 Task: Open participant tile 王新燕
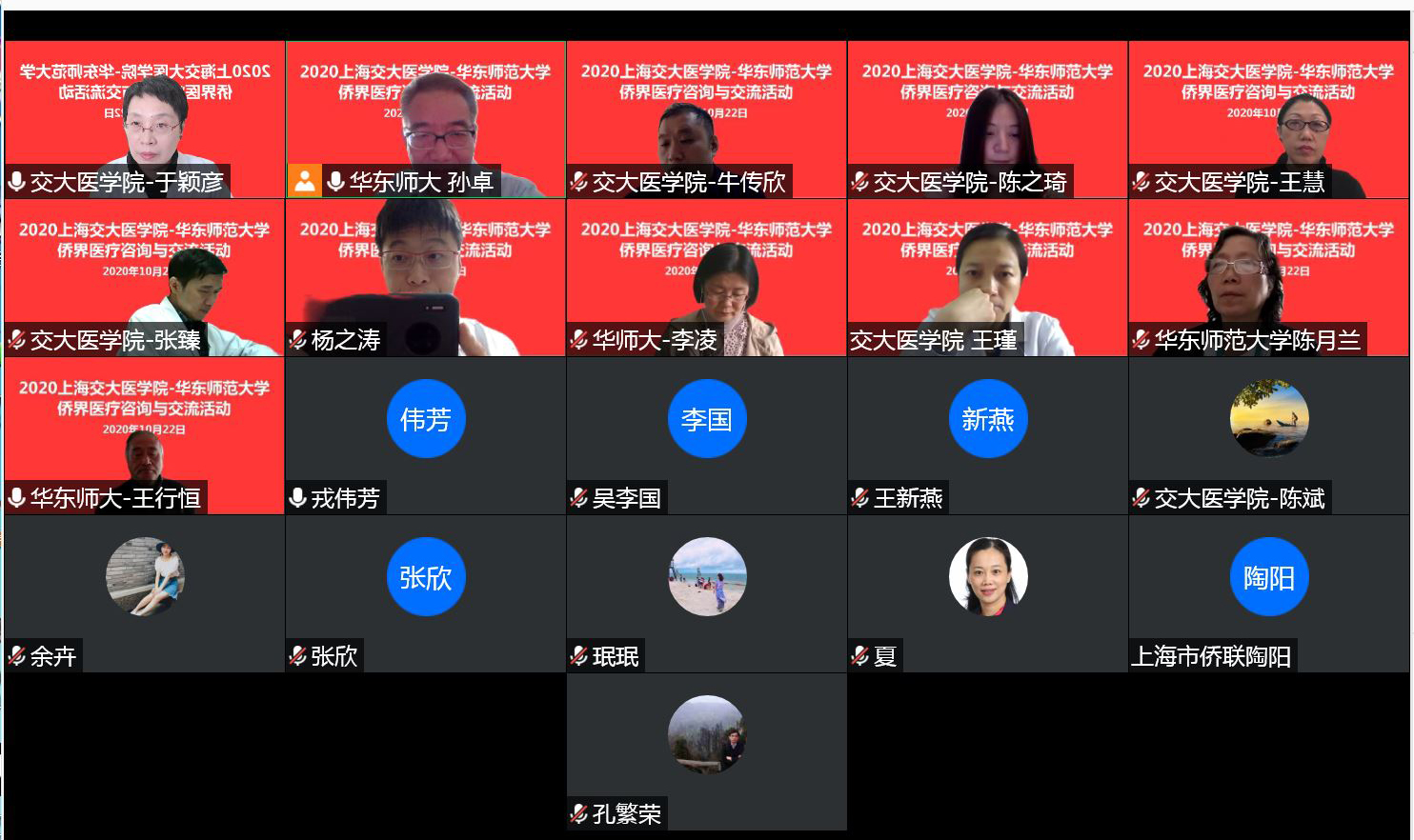click(987, 435)
